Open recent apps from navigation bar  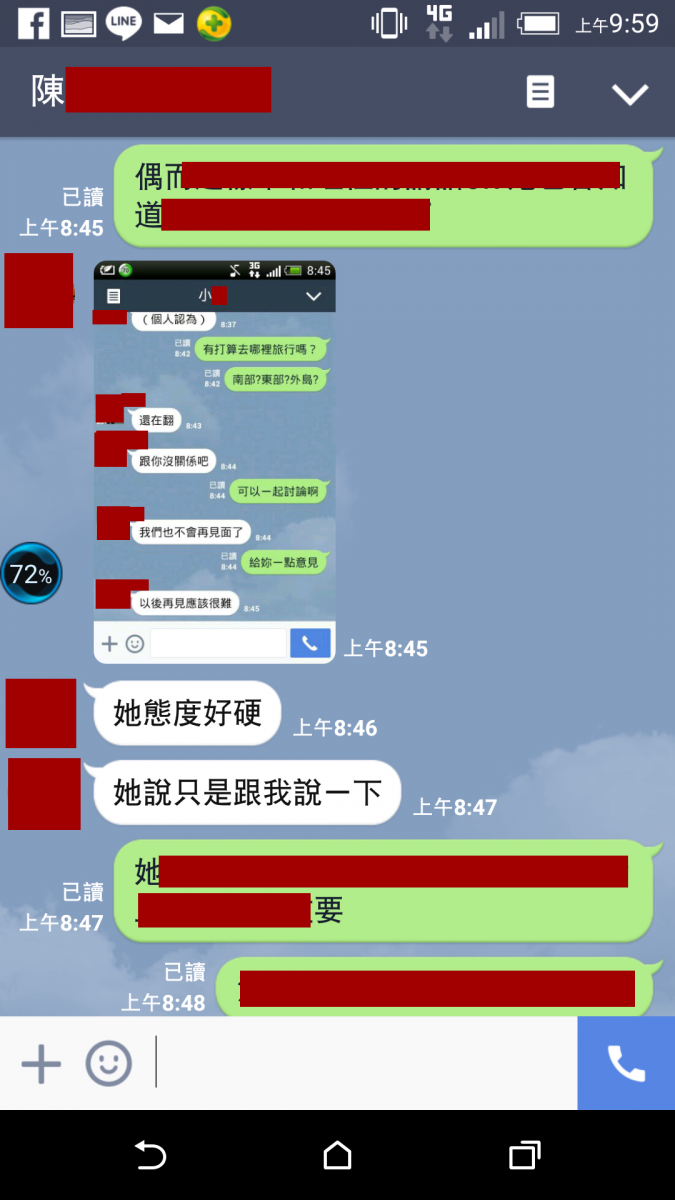[x=524, y=1156]
